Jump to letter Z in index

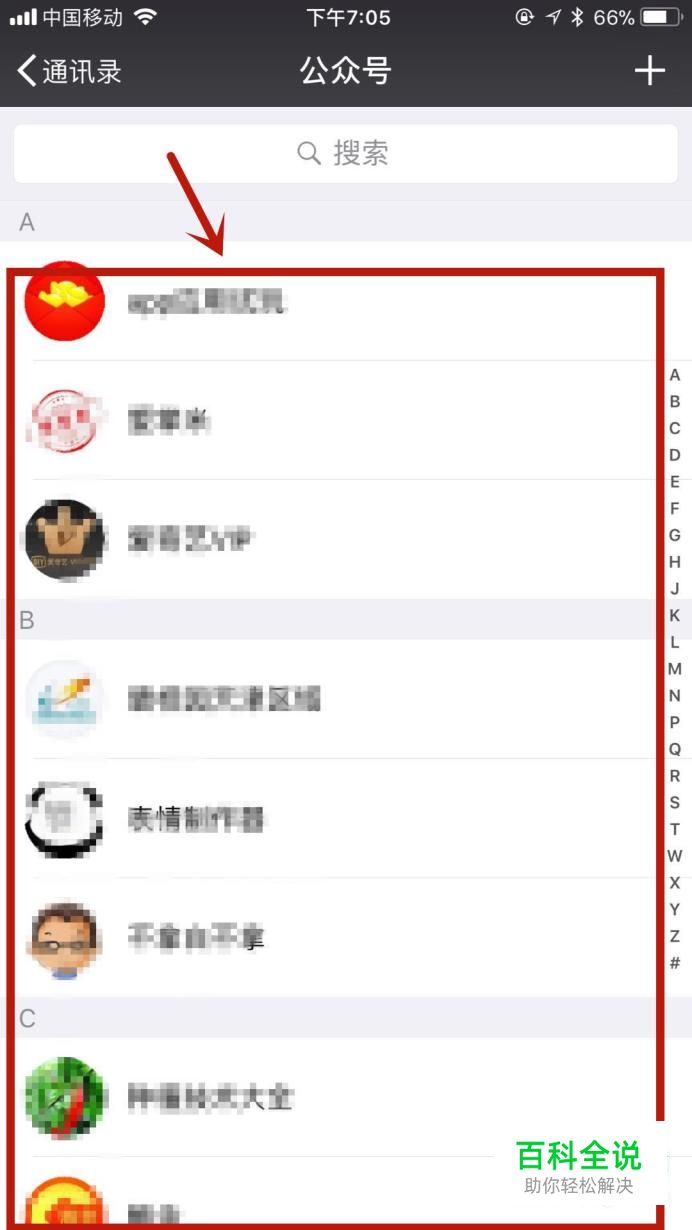click(x=675, y=936)
